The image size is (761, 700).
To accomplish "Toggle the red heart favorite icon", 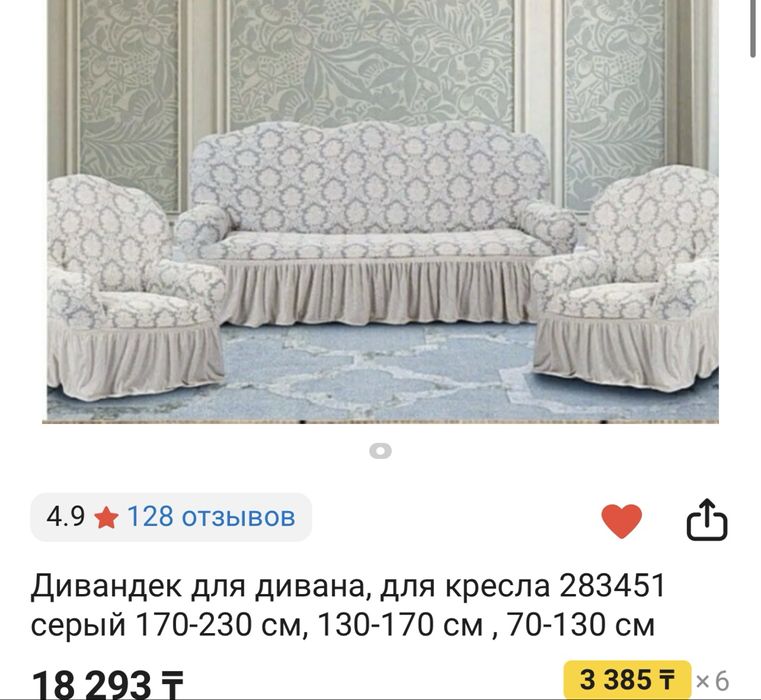I will click(x=621, y=520).
